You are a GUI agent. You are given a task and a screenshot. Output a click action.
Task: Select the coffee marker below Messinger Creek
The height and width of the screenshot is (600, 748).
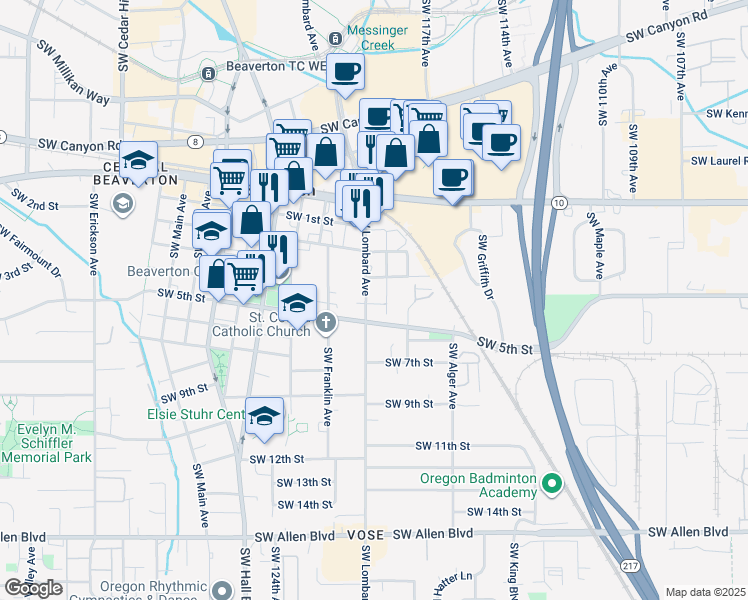345,72
